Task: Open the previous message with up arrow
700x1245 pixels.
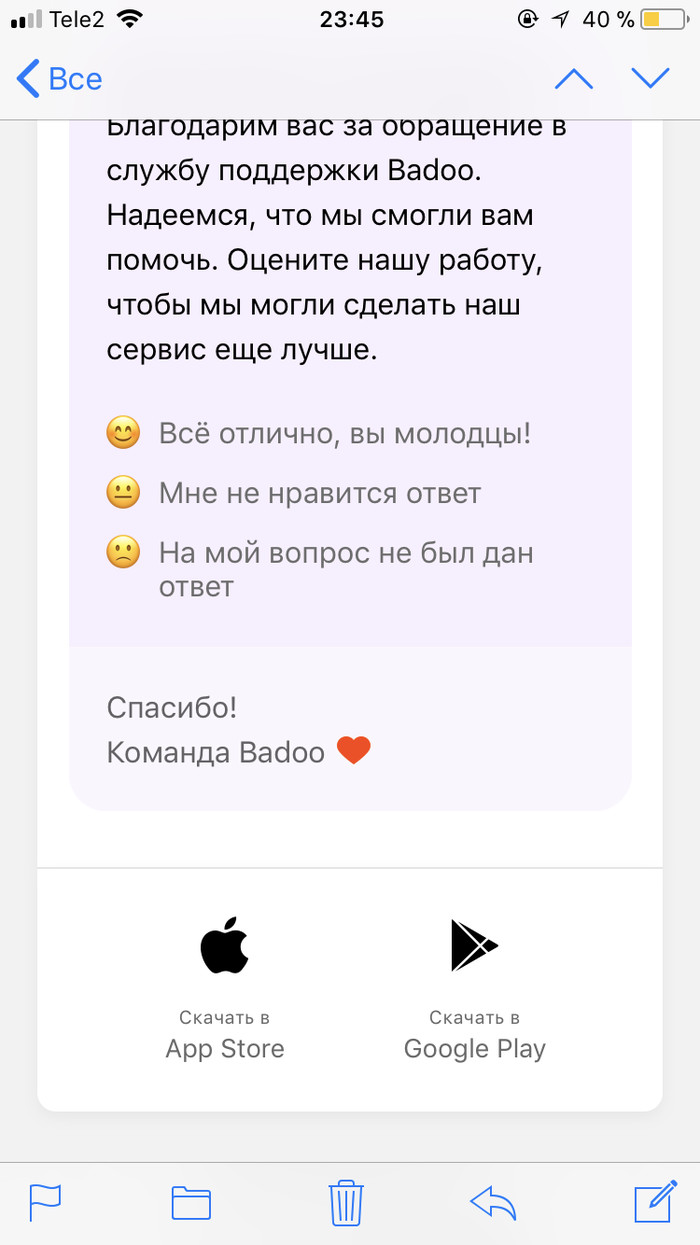Action: 573,78
